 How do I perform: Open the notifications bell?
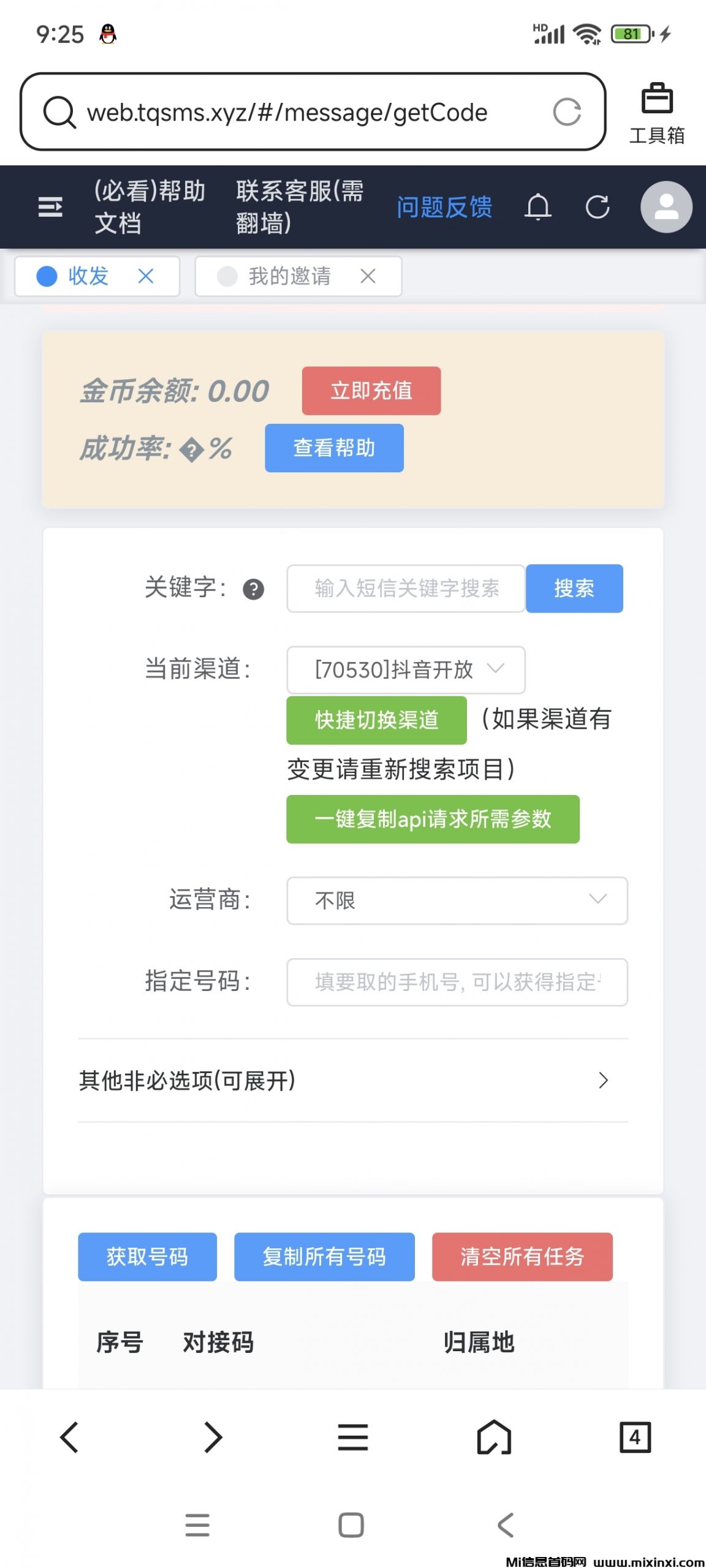click(x=538, y=207)
